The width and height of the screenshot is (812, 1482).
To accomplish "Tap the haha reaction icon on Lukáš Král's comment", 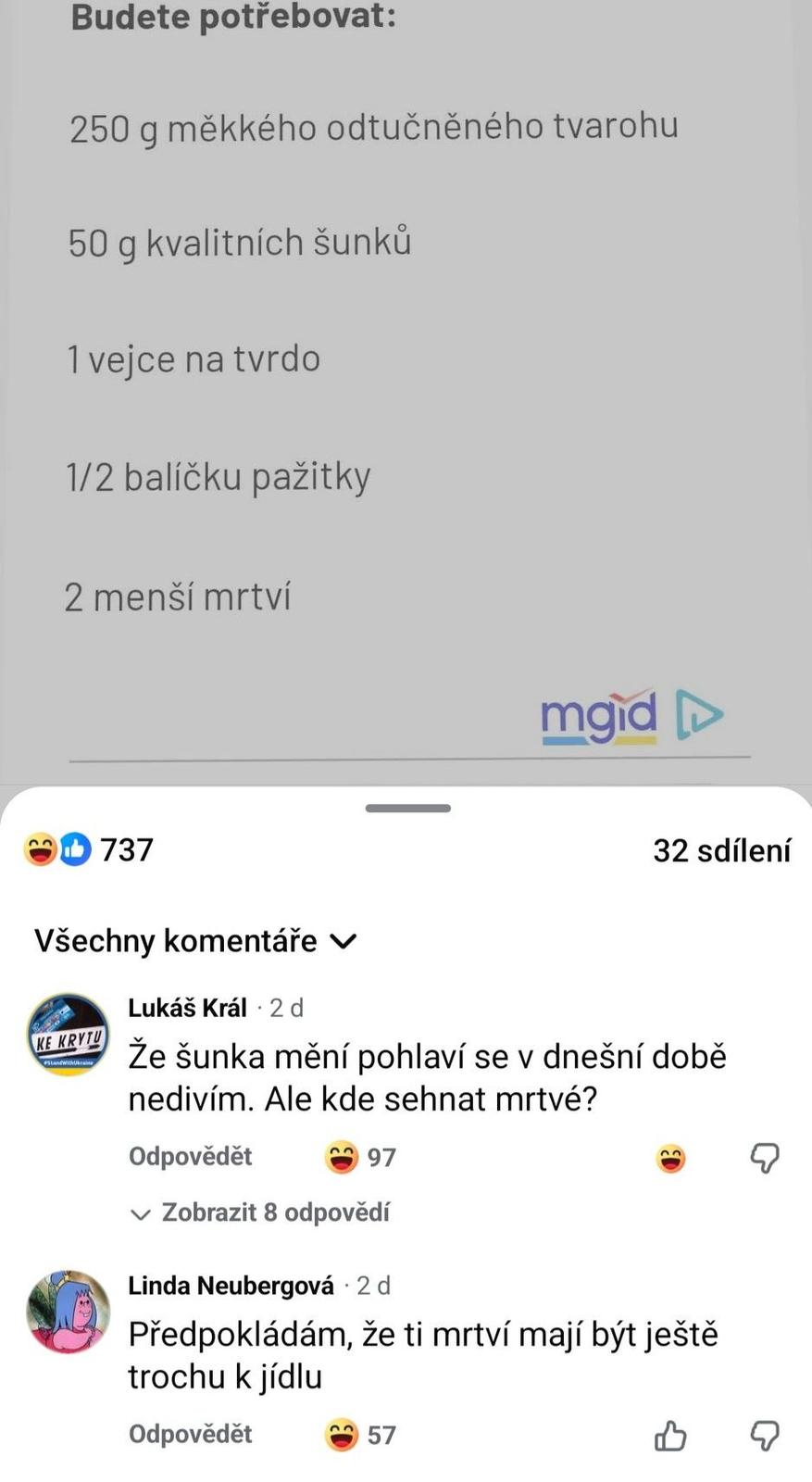I will 670,1158.
